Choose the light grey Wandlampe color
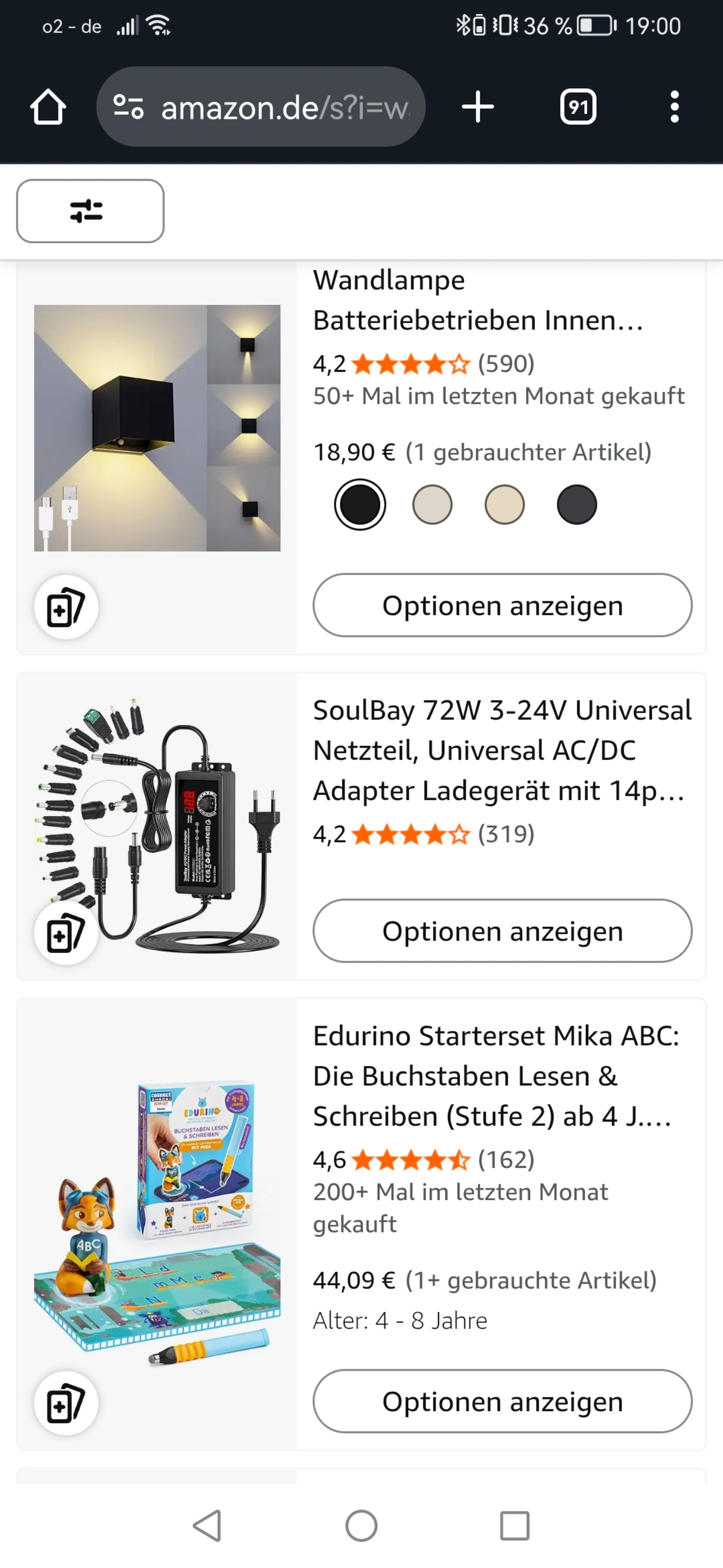The image size is (723, 1568). coord(432,504)
